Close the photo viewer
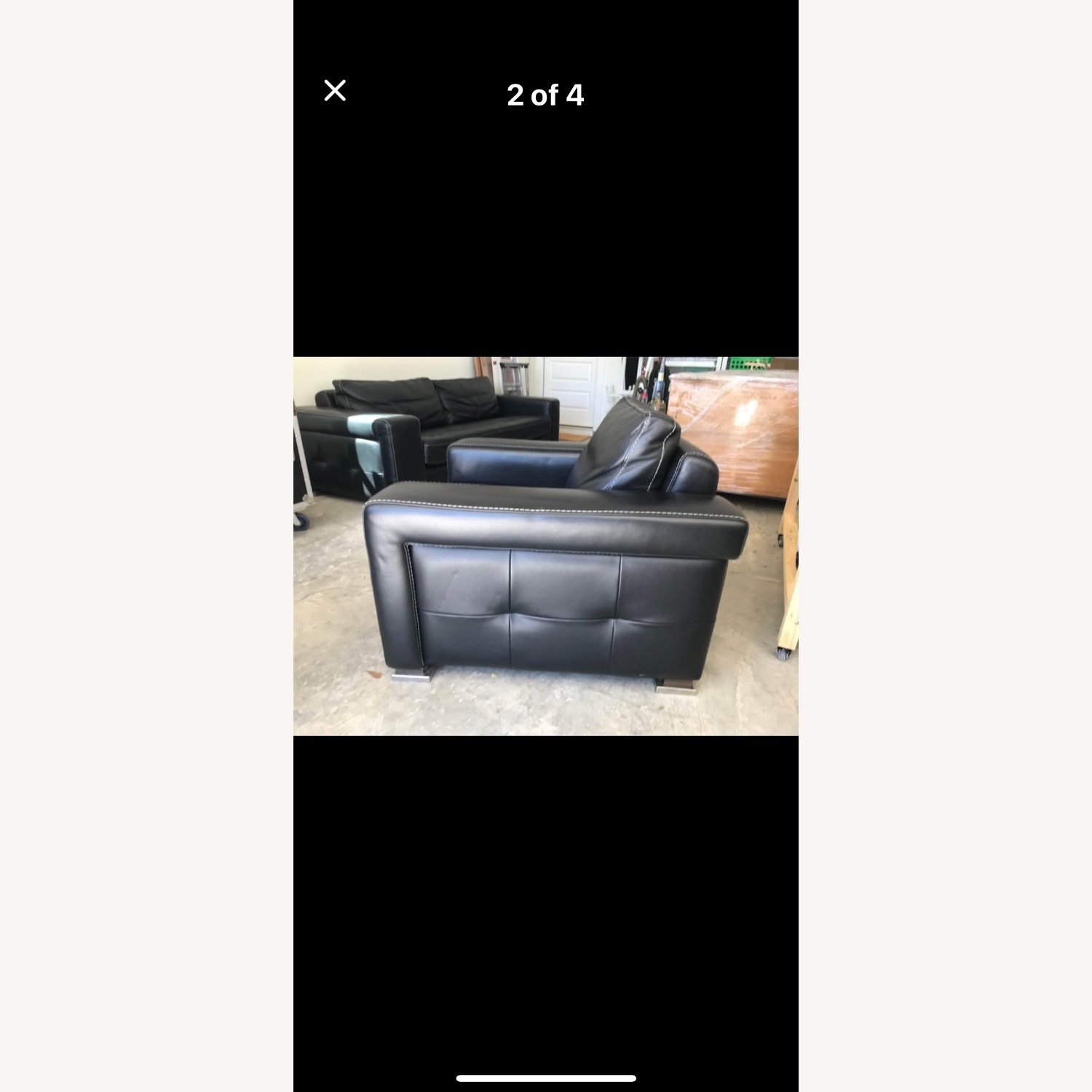 point(335,91)
